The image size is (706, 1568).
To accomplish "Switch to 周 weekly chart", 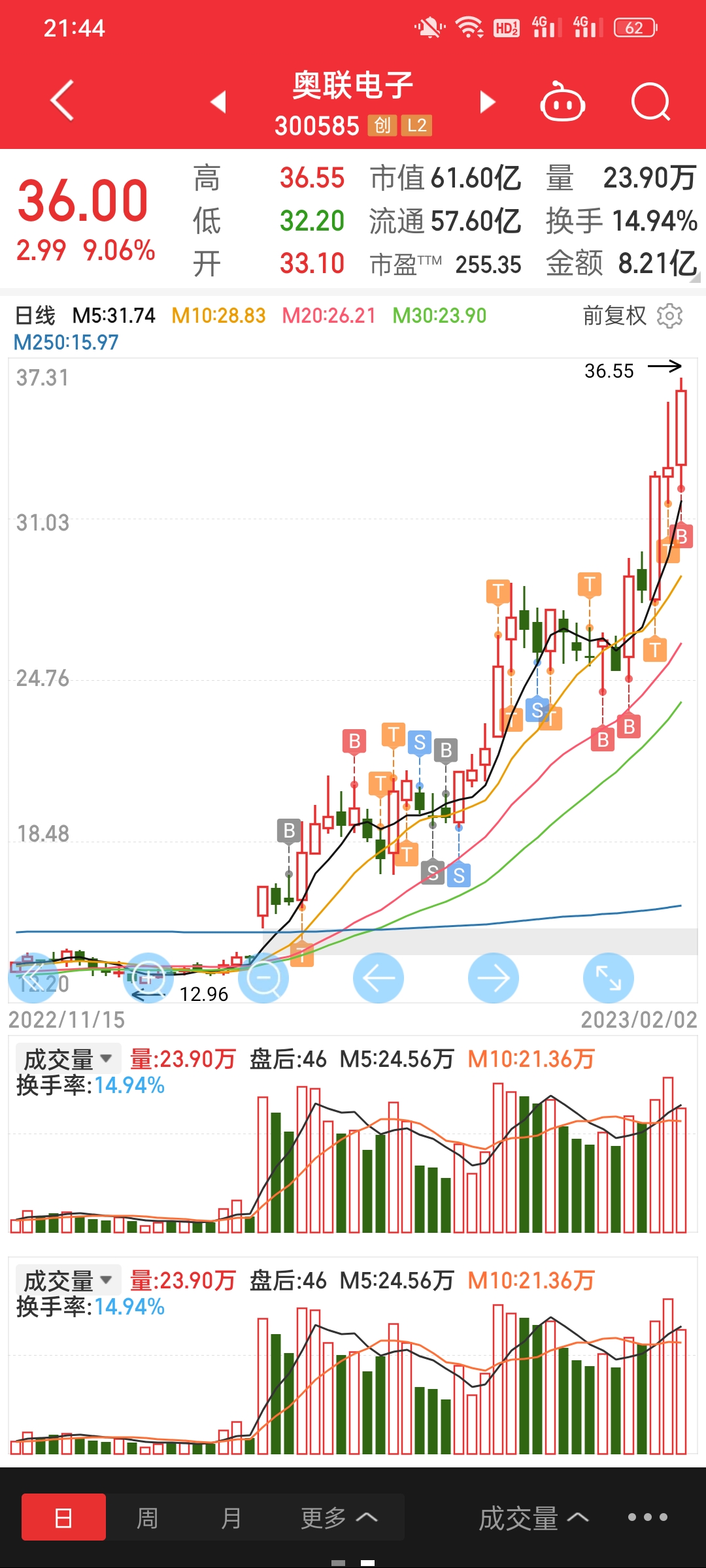I will tap(147, 1517).
